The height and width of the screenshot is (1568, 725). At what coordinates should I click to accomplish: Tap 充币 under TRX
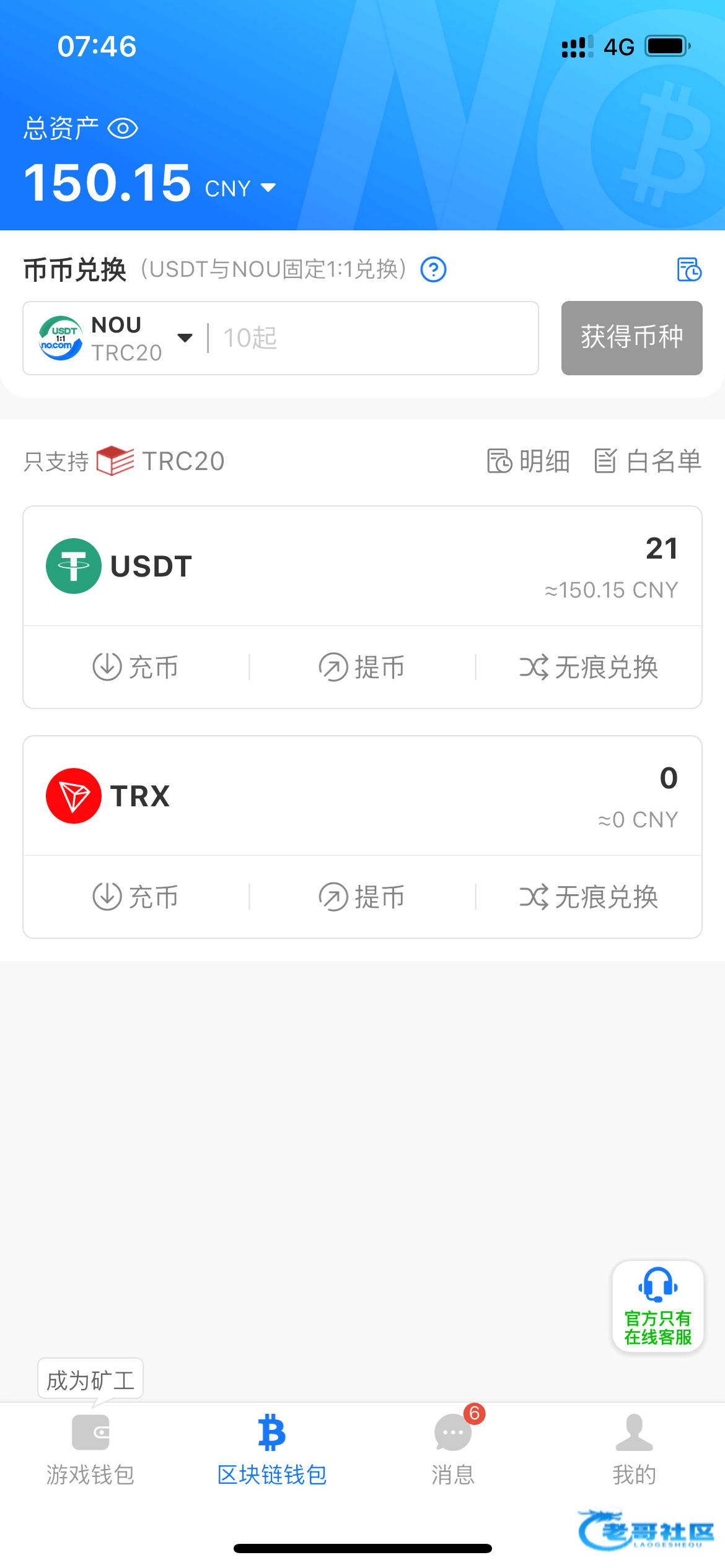pos(136,897)
